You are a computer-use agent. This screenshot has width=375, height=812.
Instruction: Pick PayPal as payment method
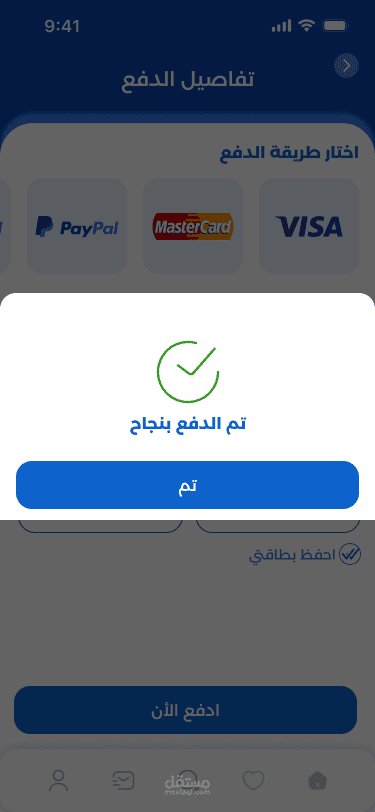coord(77,226)
